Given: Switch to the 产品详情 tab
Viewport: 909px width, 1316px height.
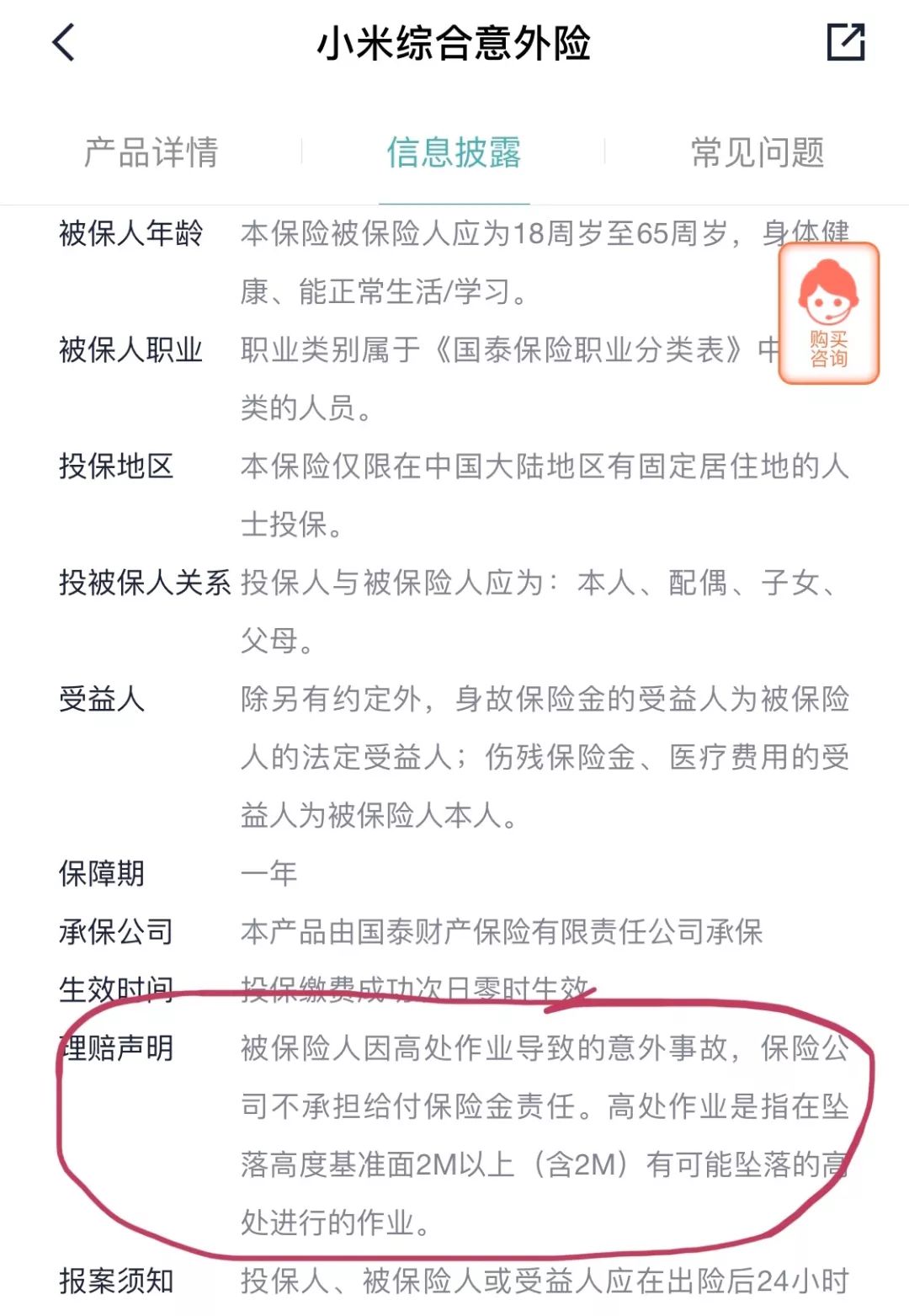Looking at the screenshot, I should click(151, 153).
